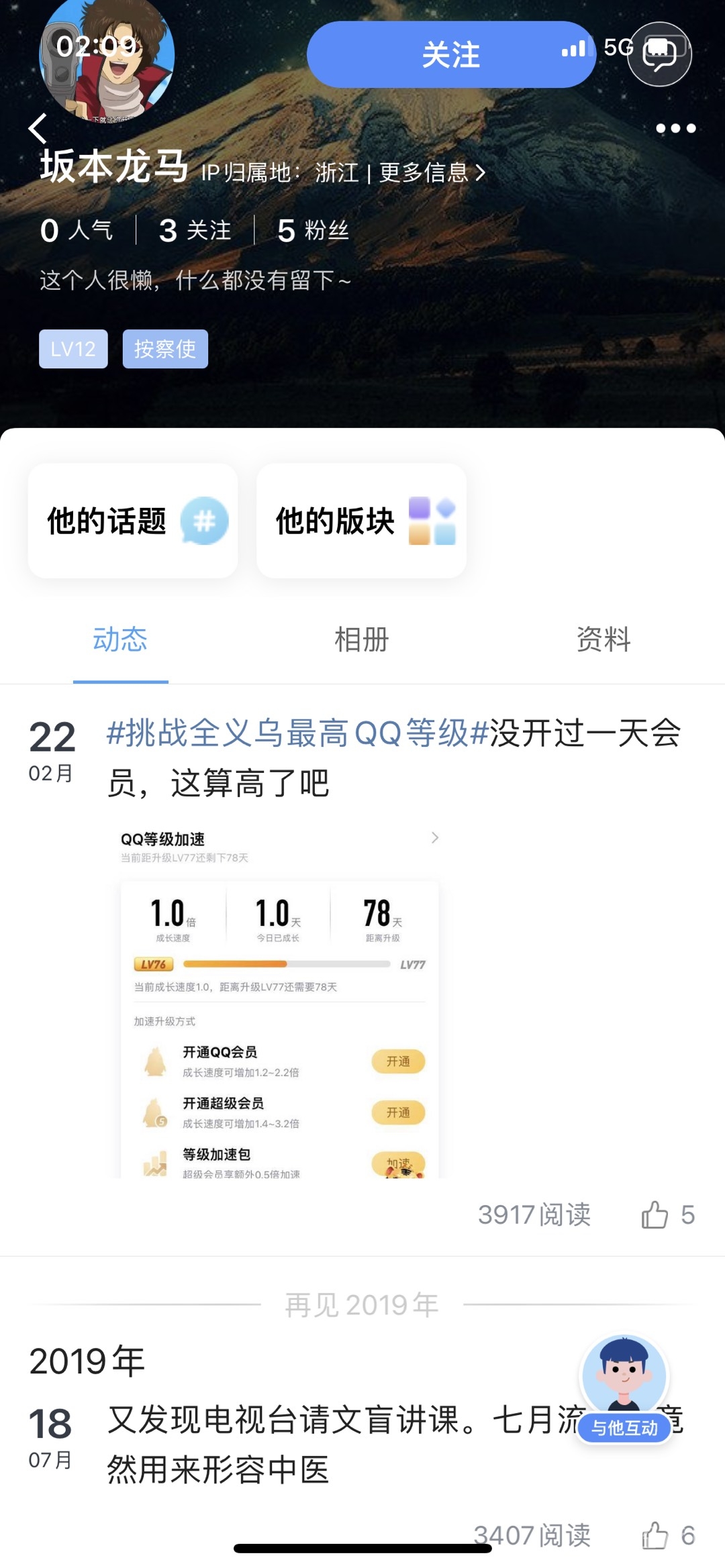Image resolution: width=725 pixels, height=1568 pixels.
Task: View the 5 粉丝 followers list
Action: pyautogui.click(x=313, y=230)
